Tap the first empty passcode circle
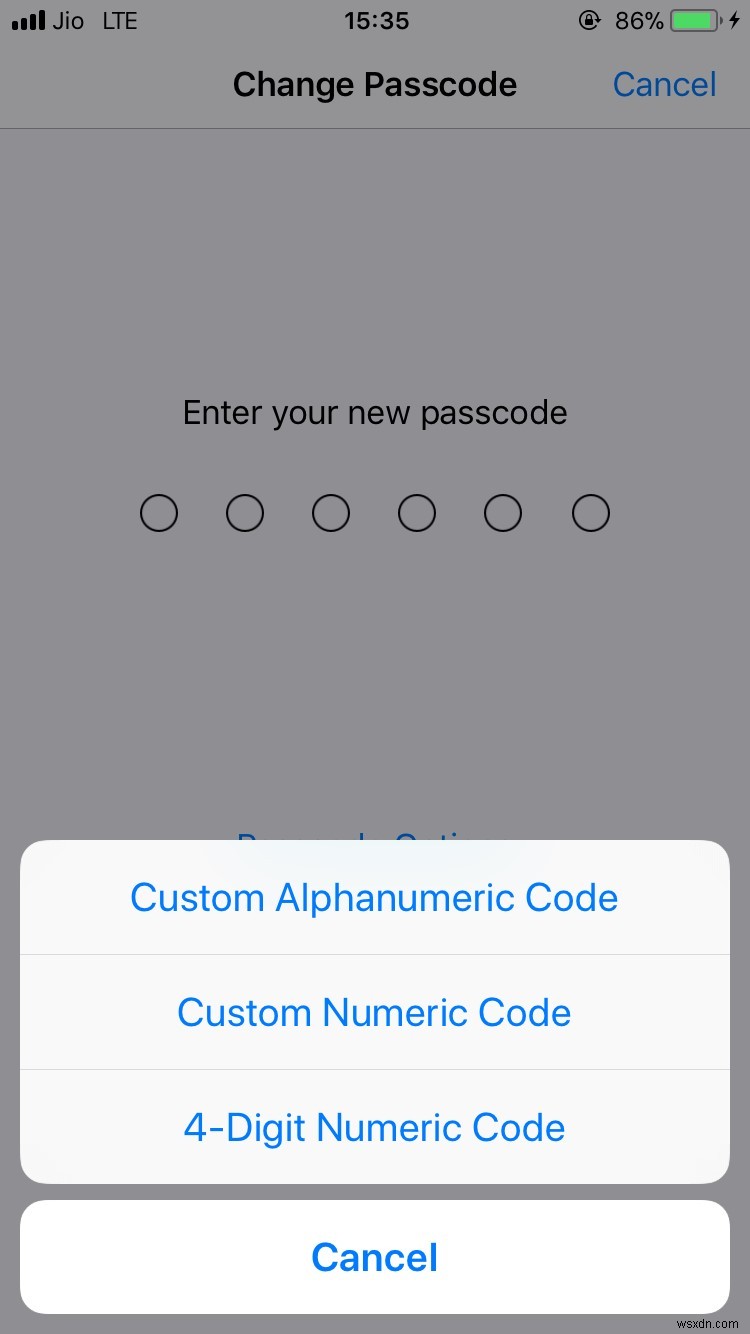Screen dimensions: 750x1334 159,512
